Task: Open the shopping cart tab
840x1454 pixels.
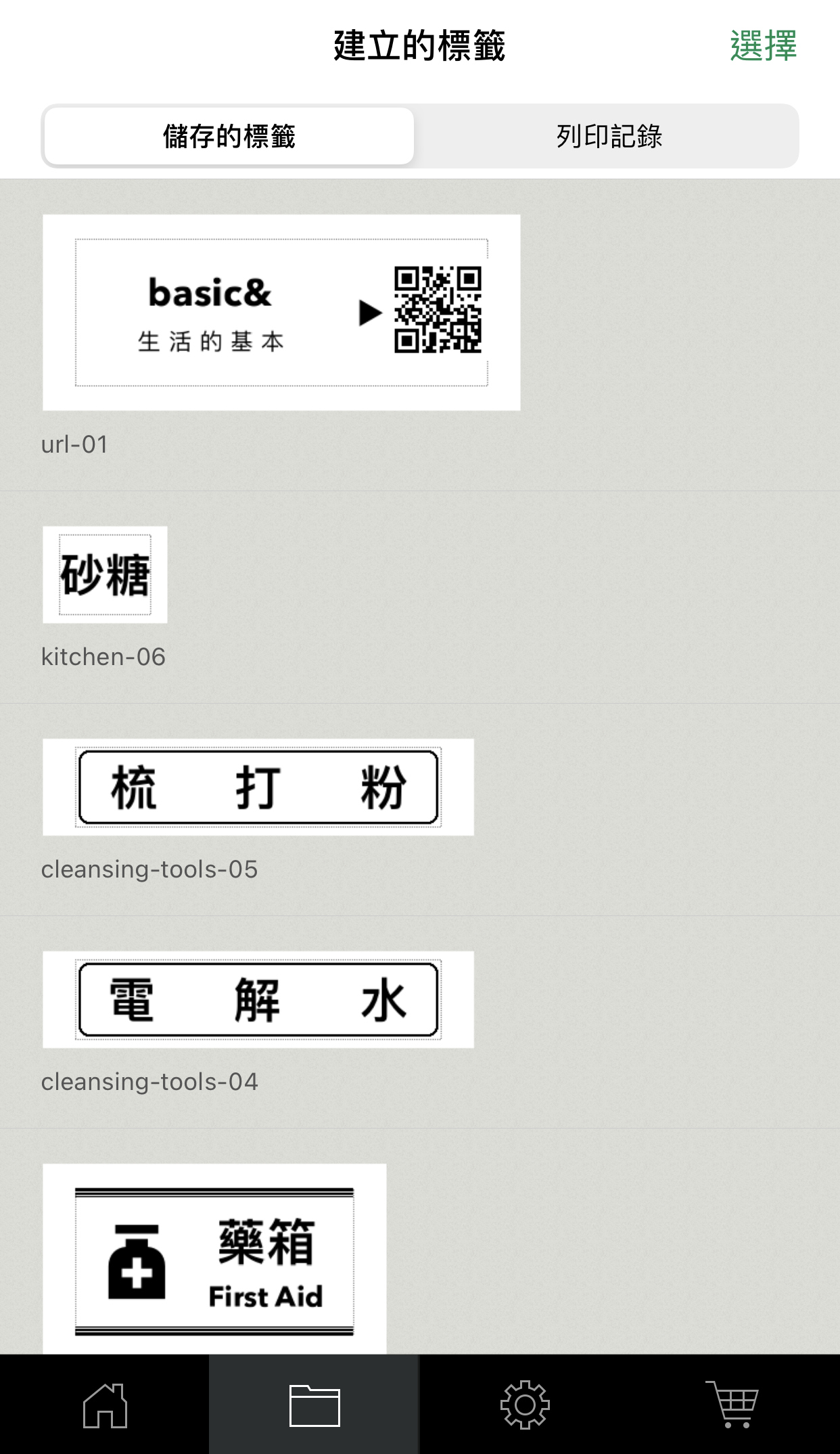Action: point(733,1405)
